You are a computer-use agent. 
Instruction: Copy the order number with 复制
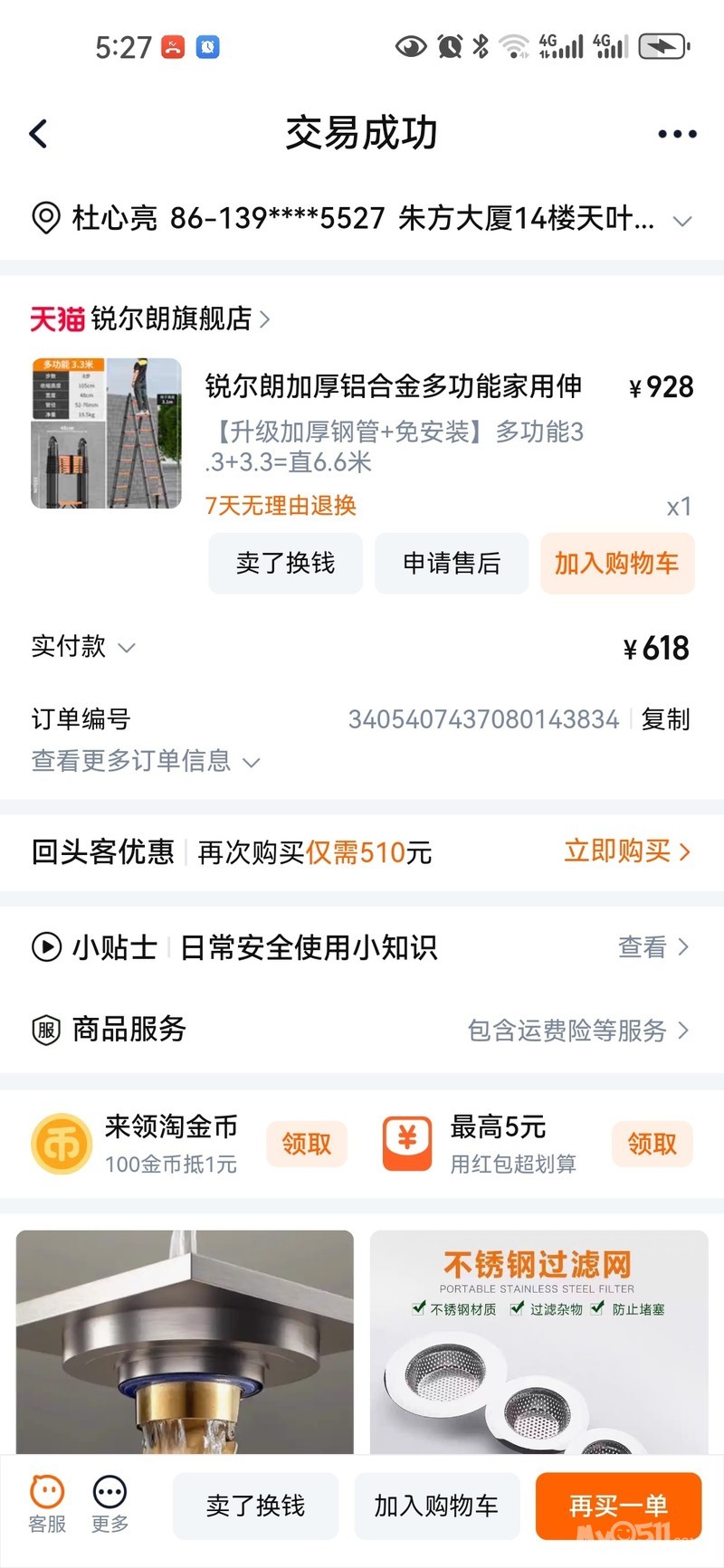pos(665,719)
